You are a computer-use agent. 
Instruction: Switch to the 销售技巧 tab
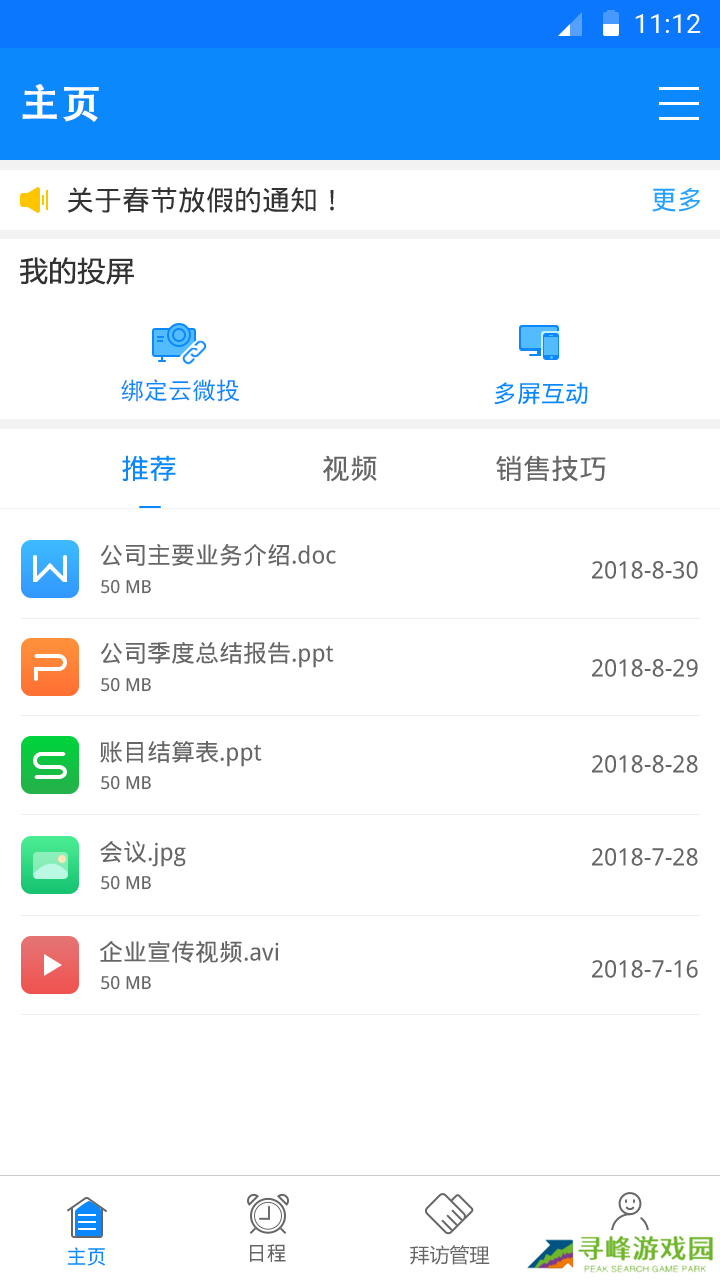pyautogui.click(x=551, y=469)
